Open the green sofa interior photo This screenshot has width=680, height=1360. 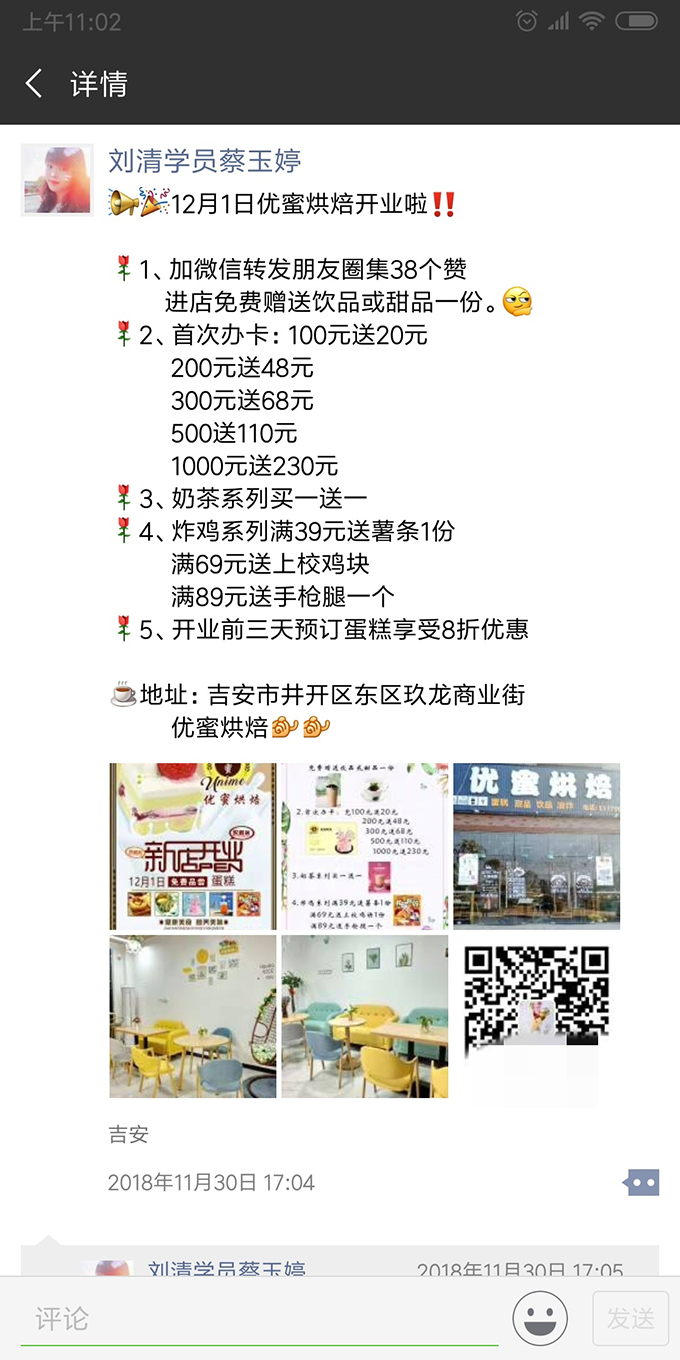364,1017
